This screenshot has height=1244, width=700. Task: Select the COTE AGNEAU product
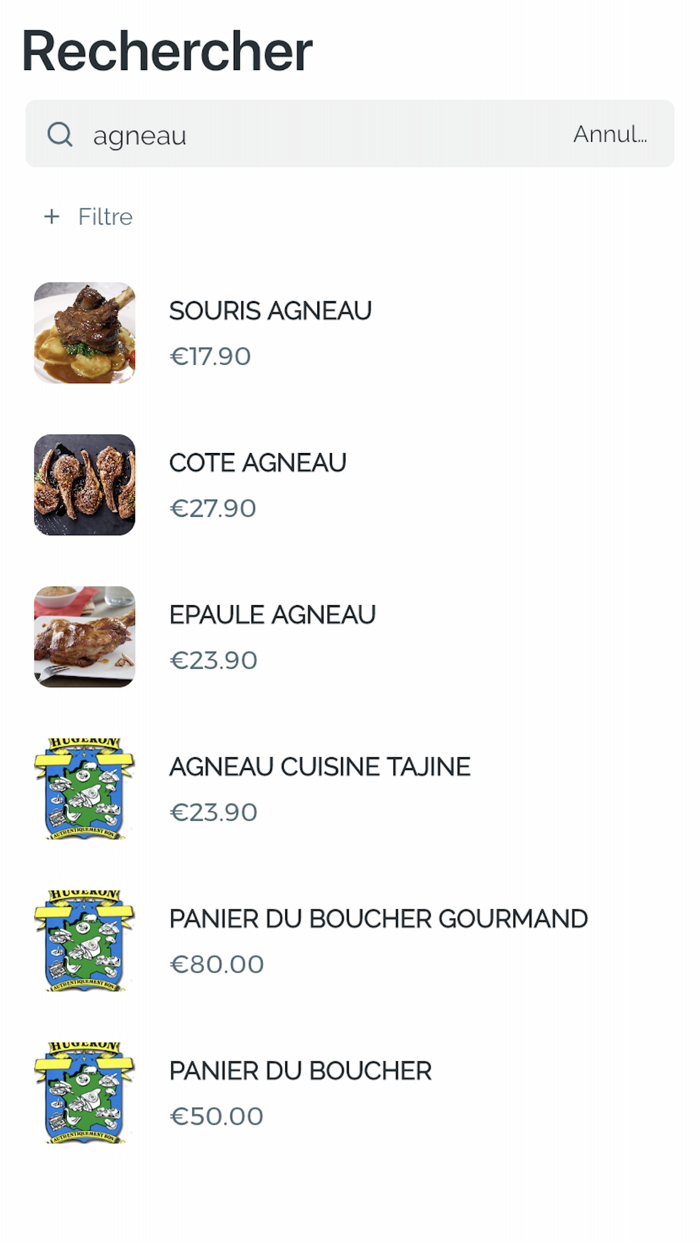(258, 484)
